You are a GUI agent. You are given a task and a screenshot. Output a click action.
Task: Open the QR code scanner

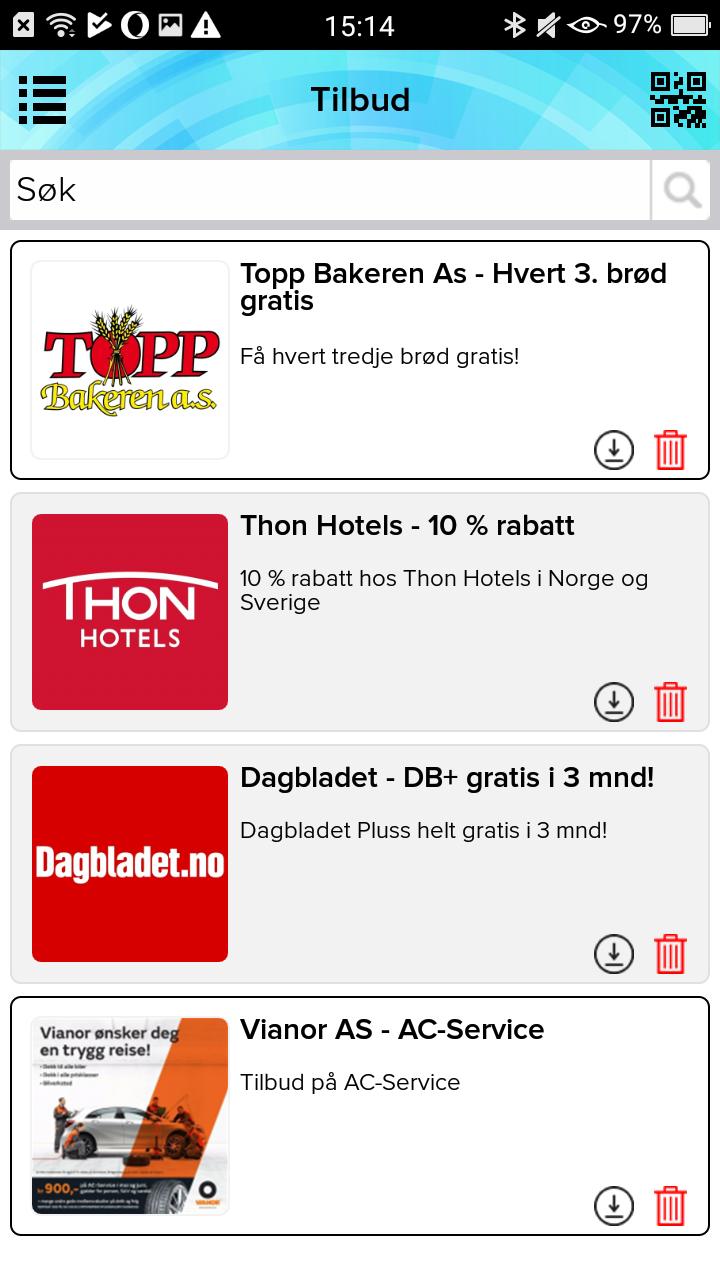[x=678, y=100]
